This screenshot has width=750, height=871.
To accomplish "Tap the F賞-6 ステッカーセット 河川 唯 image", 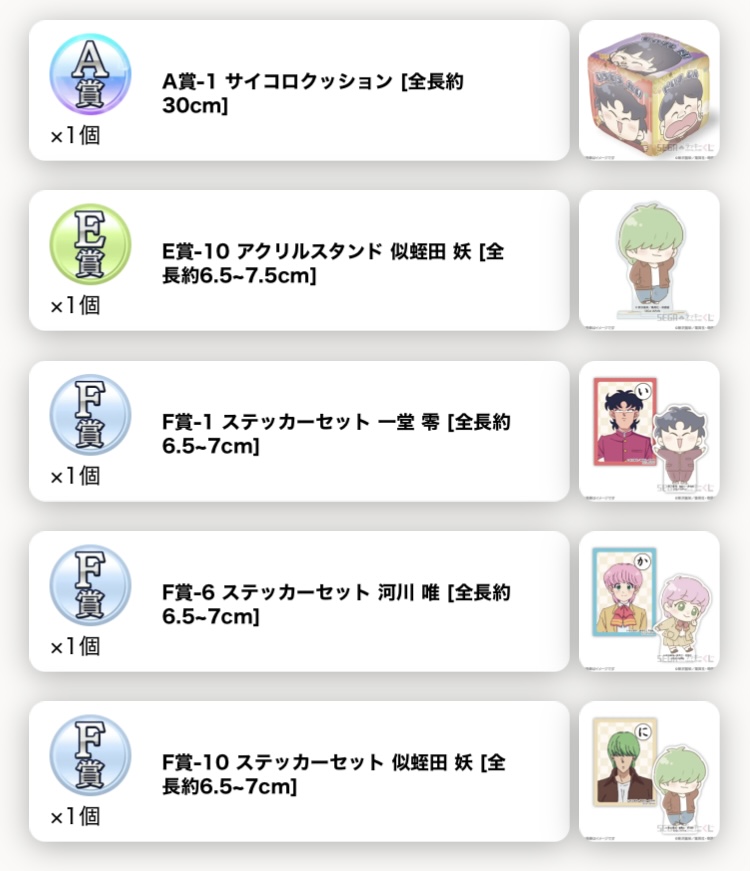I will 649,601.
